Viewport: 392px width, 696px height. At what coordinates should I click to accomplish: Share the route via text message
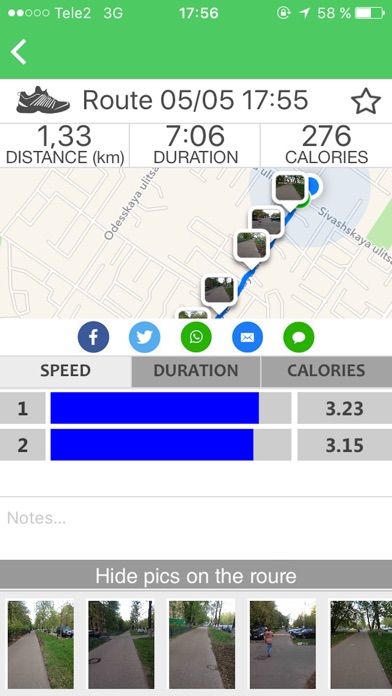pos(299,337)
